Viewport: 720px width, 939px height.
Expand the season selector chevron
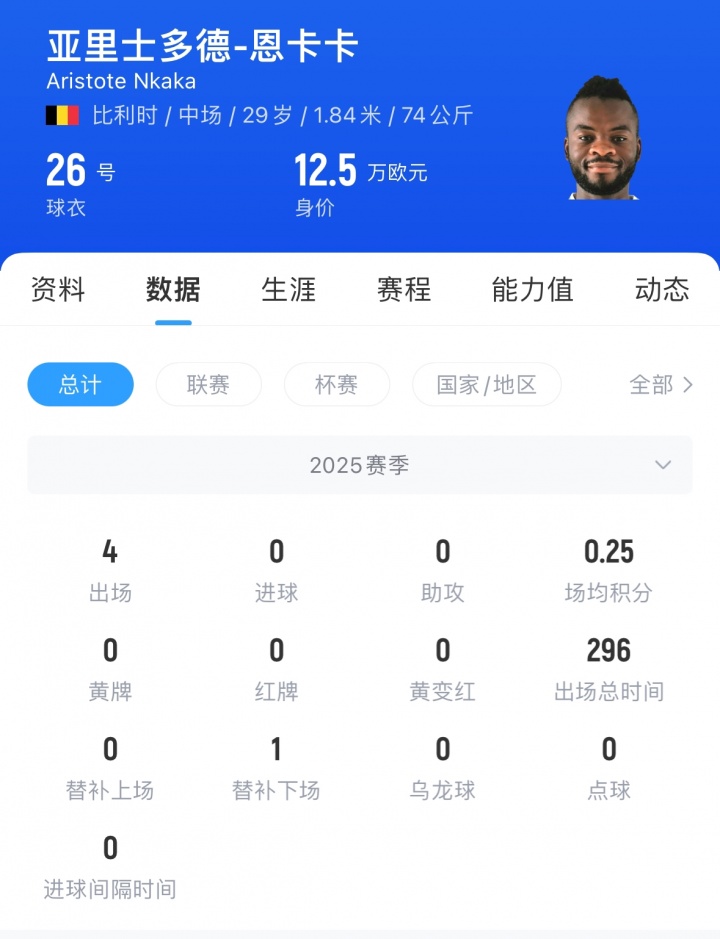[x=662, y=464]
